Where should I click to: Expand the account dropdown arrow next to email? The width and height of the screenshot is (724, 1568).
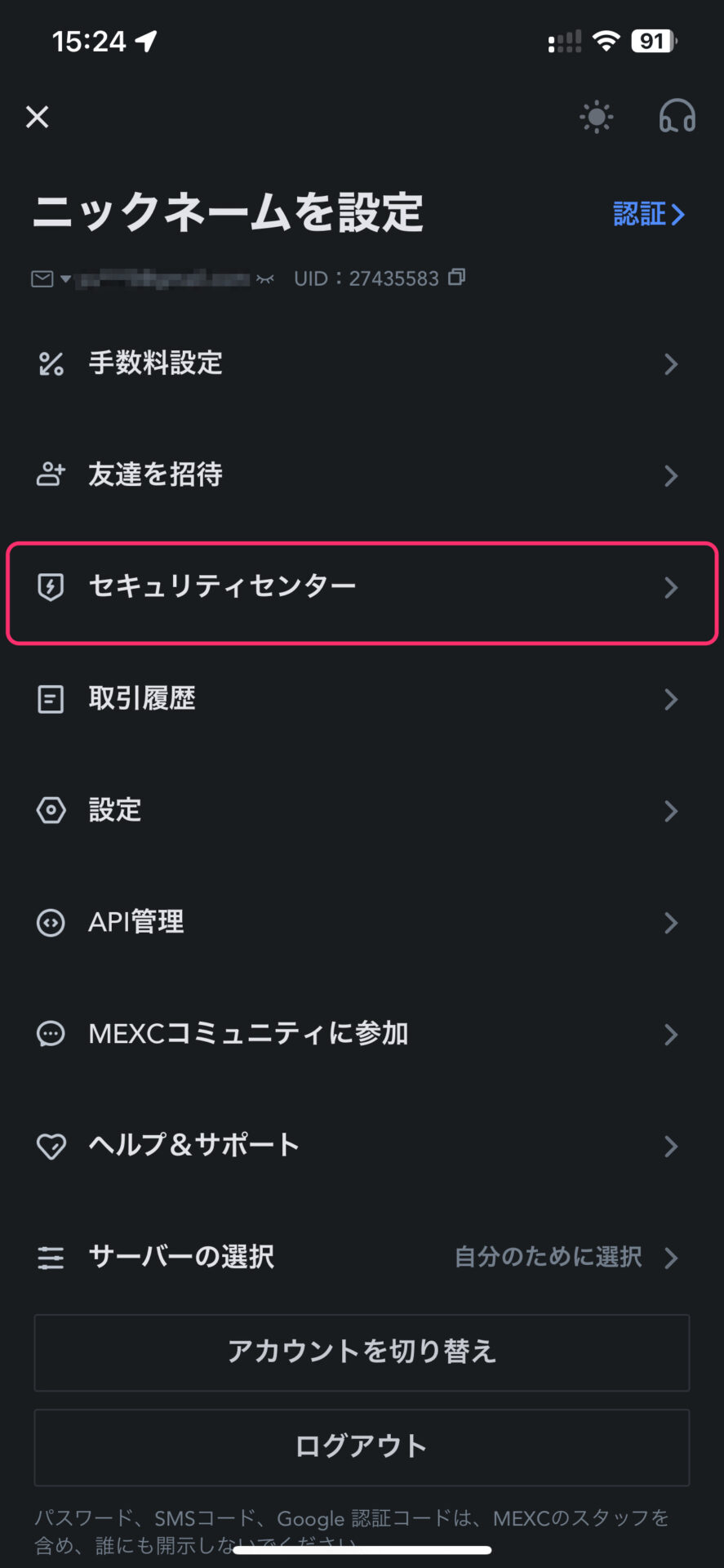[x=65, y=279]
